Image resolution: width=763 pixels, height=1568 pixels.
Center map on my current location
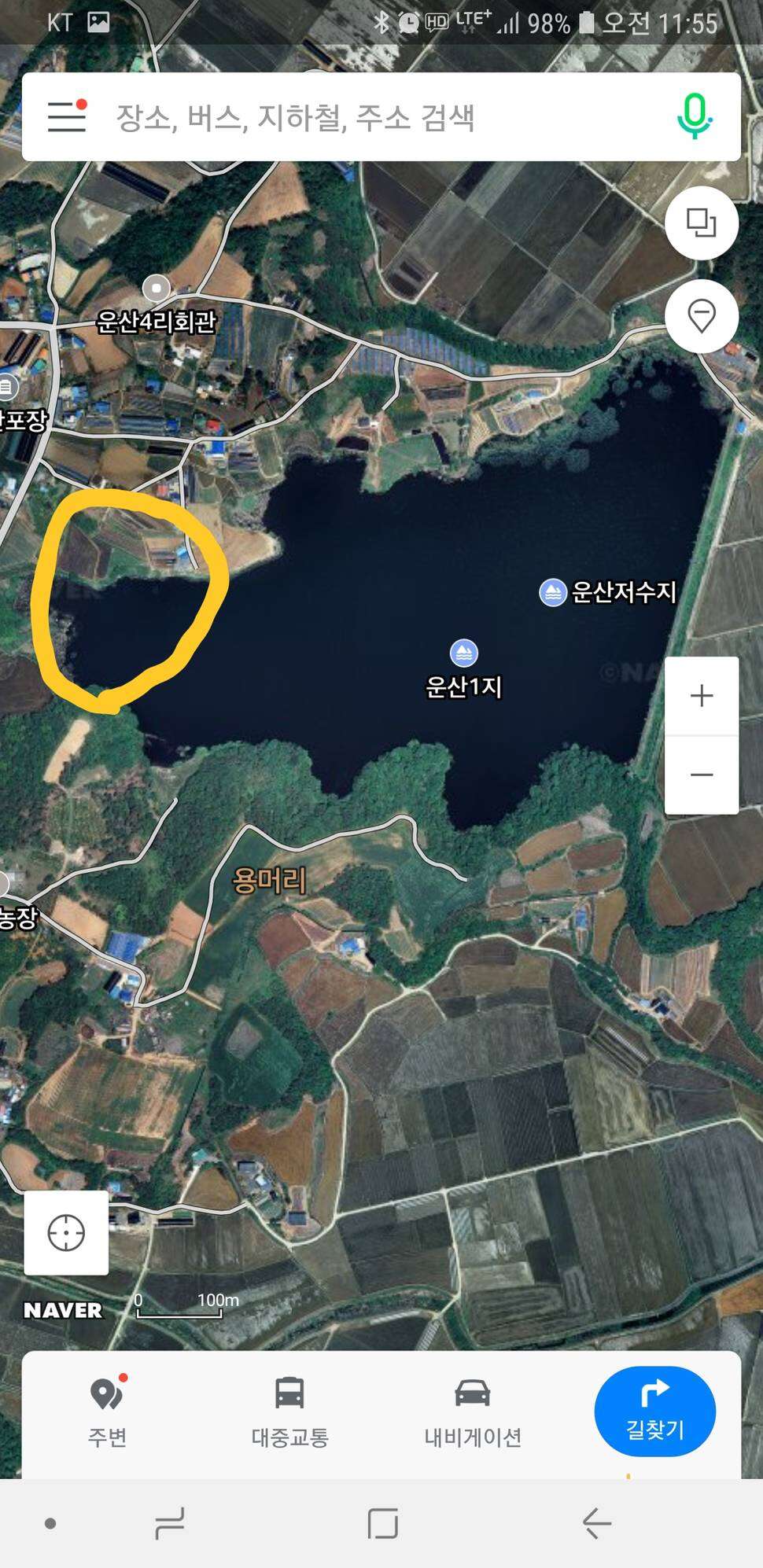coord(66,1232)
